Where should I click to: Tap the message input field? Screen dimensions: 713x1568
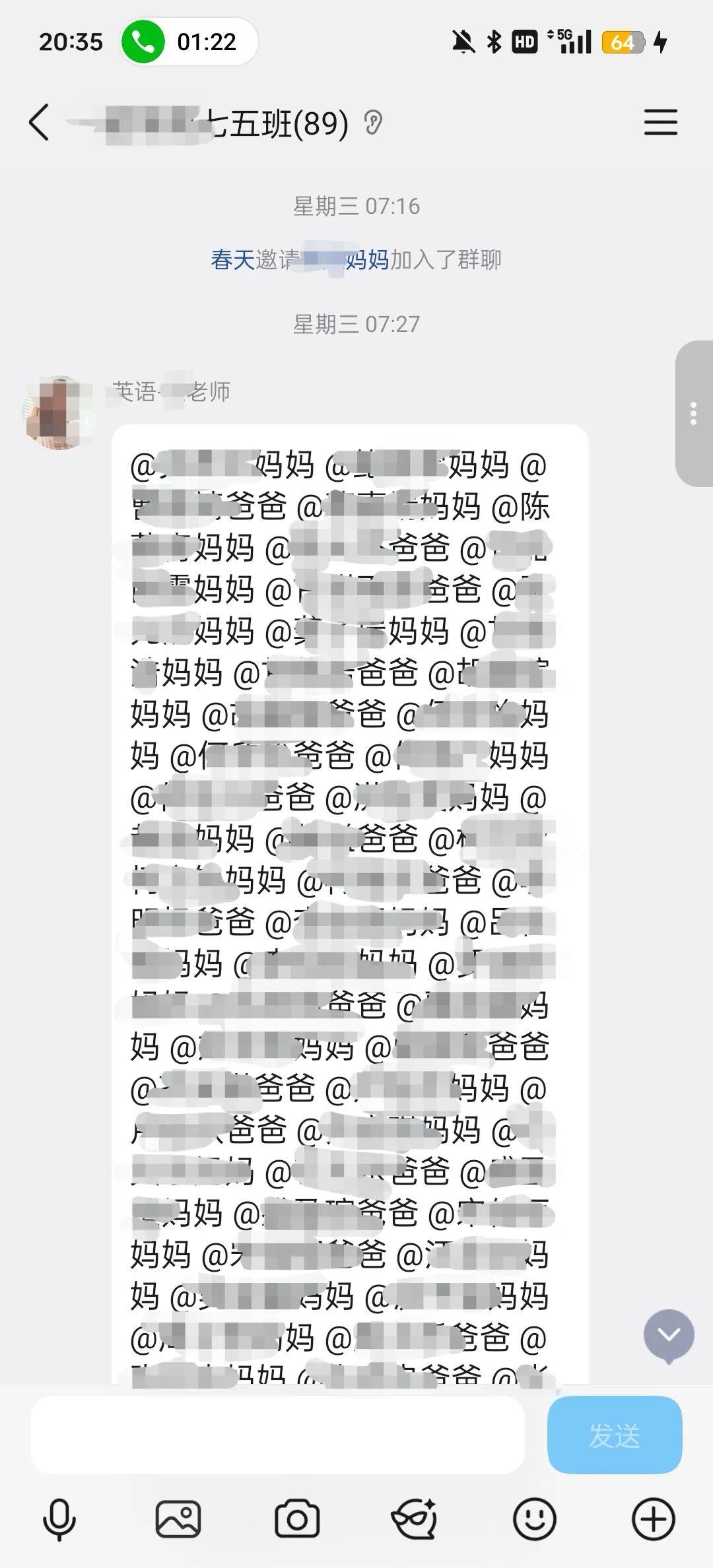pyautogui.click(x=277, y=1435)
